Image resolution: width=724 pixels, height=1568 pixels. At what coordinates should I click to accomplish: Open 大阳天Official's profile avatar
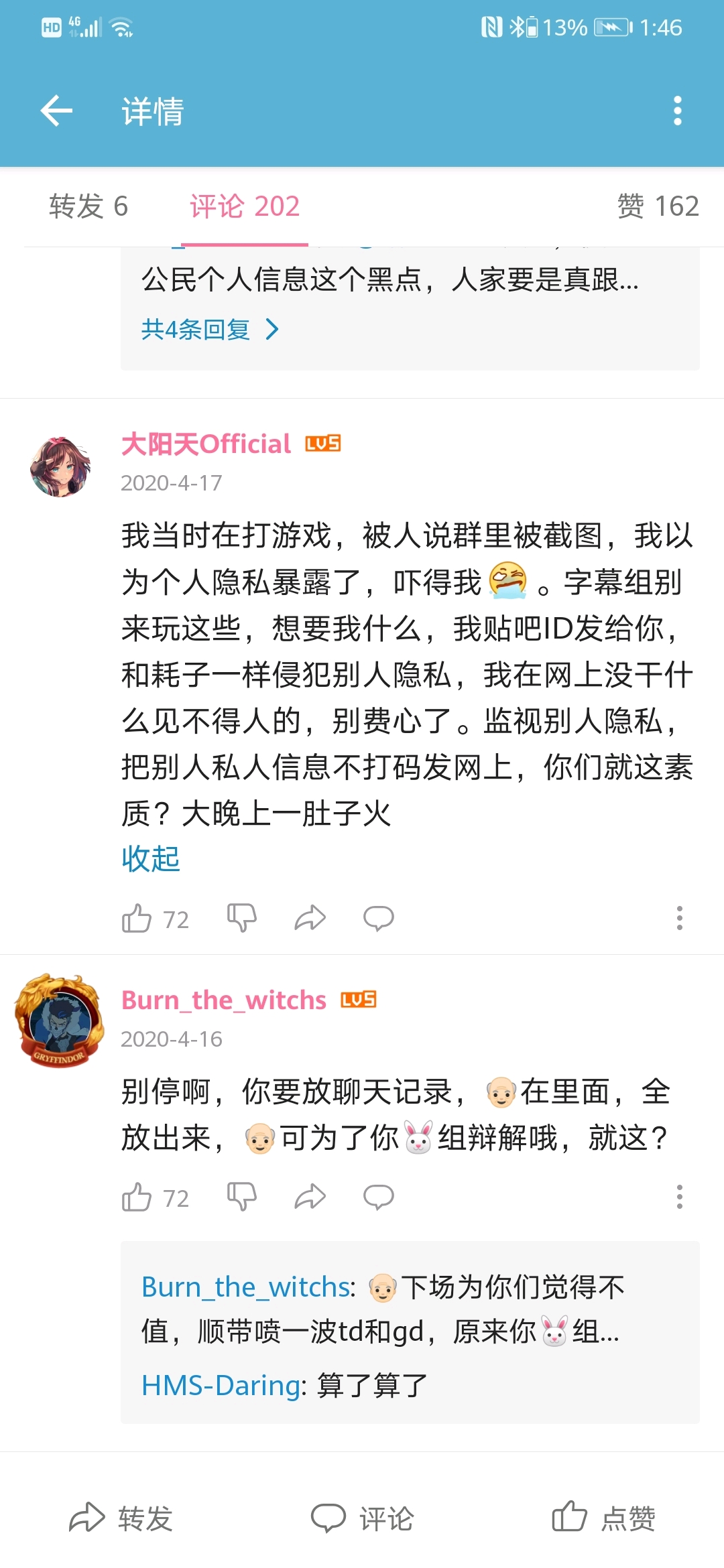[x=61, y=467]
